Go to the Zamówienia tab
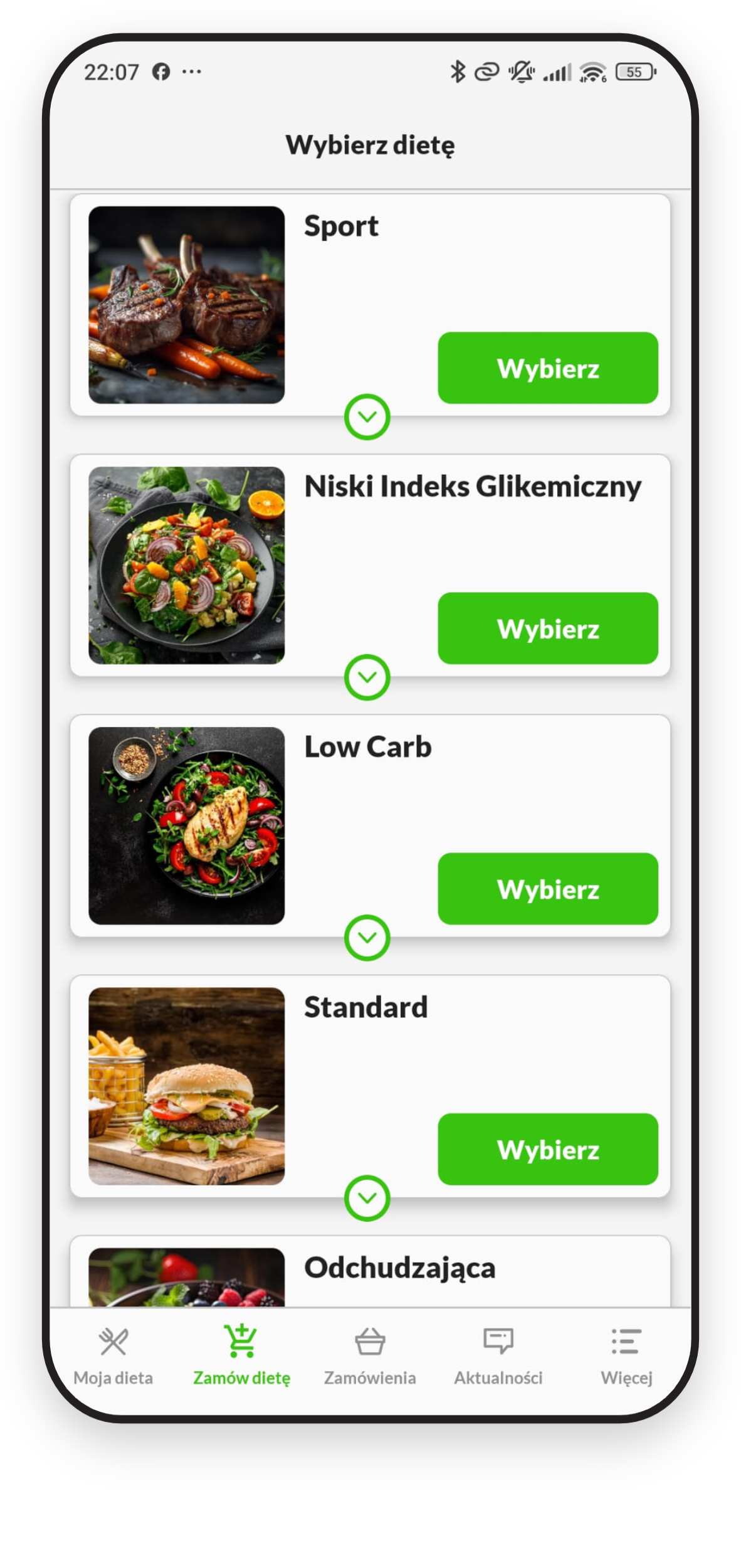 [x=370, y=1356]
